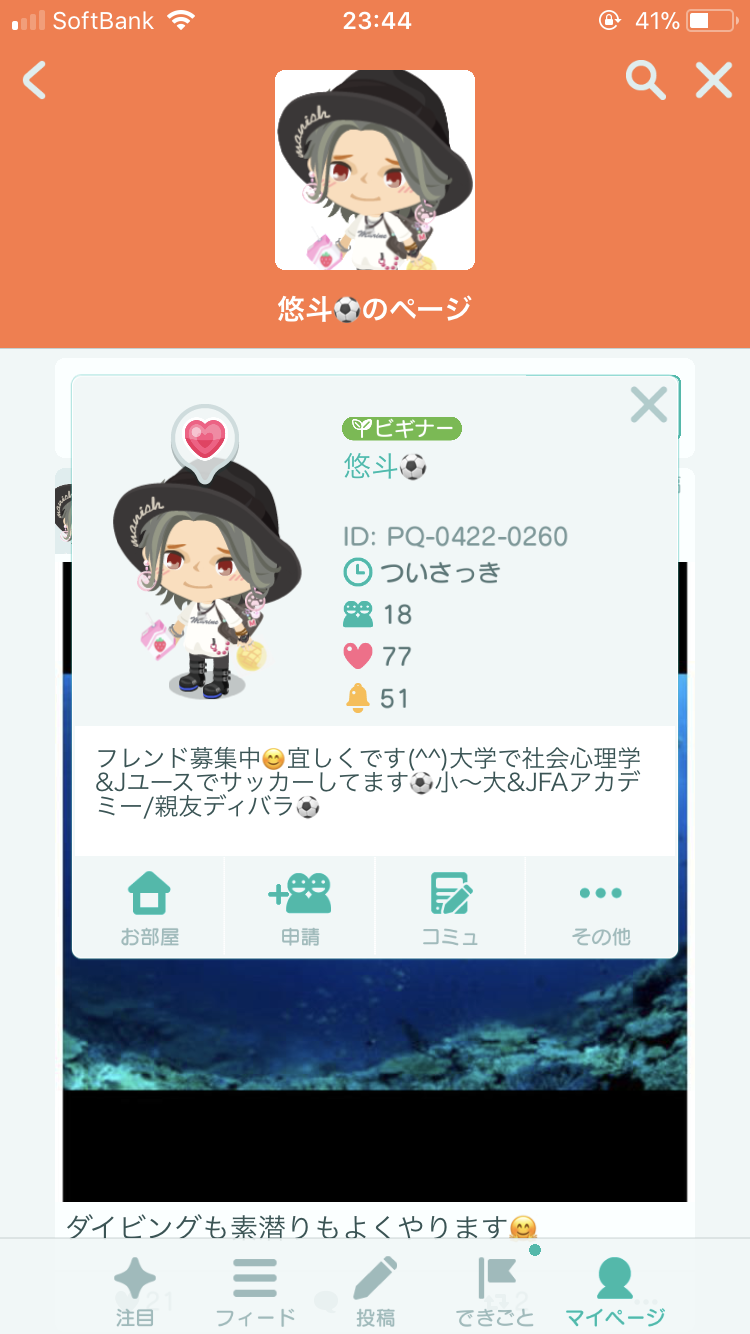Open search with the magnifier icon
The image size is (750, 1334).
click(646, 80)
